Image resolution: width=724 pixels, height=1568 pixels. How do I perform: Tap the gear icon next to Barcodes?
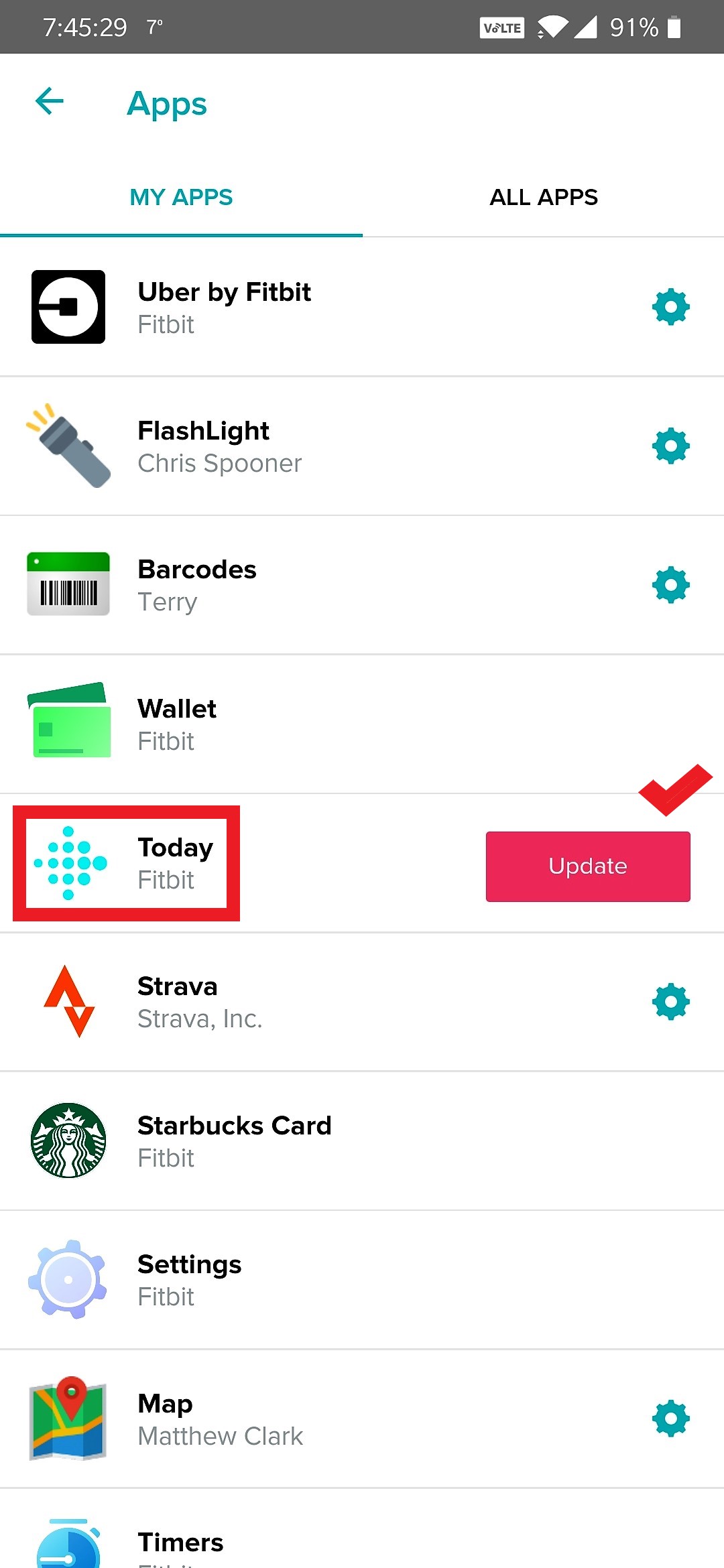click(x=670, y=585)
